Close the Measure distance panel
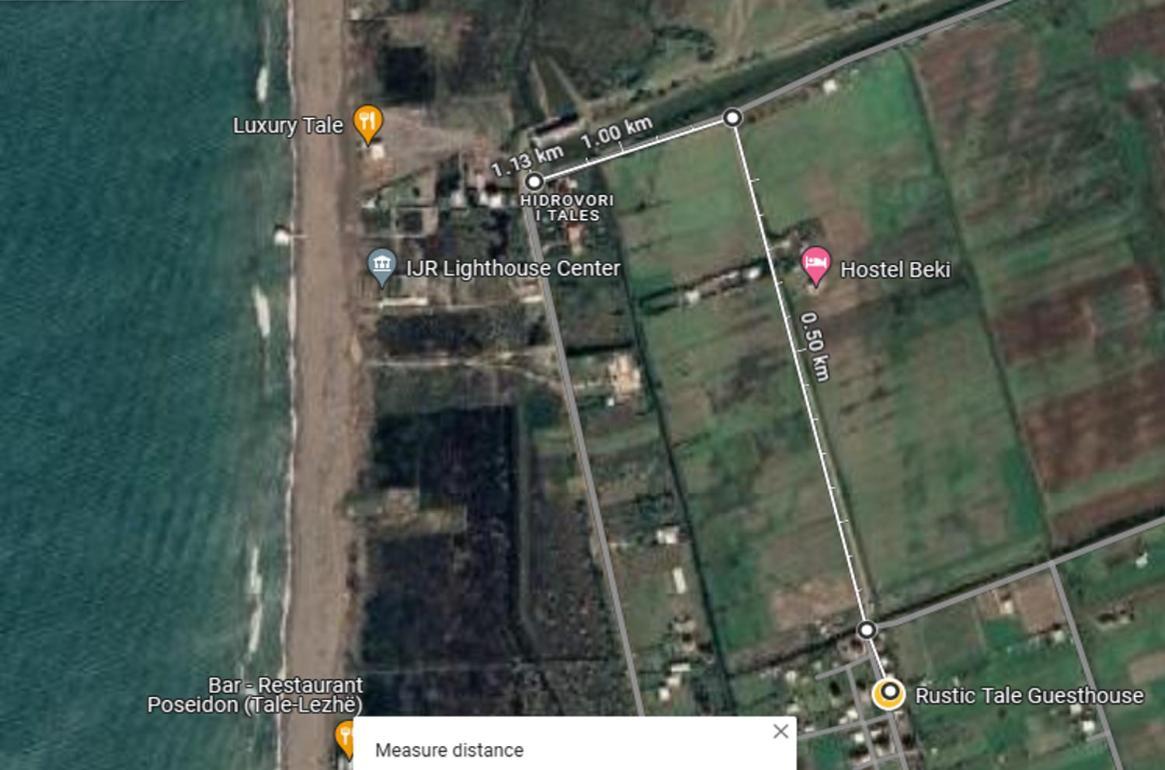The image size is (1165, 770). point(781,732)
